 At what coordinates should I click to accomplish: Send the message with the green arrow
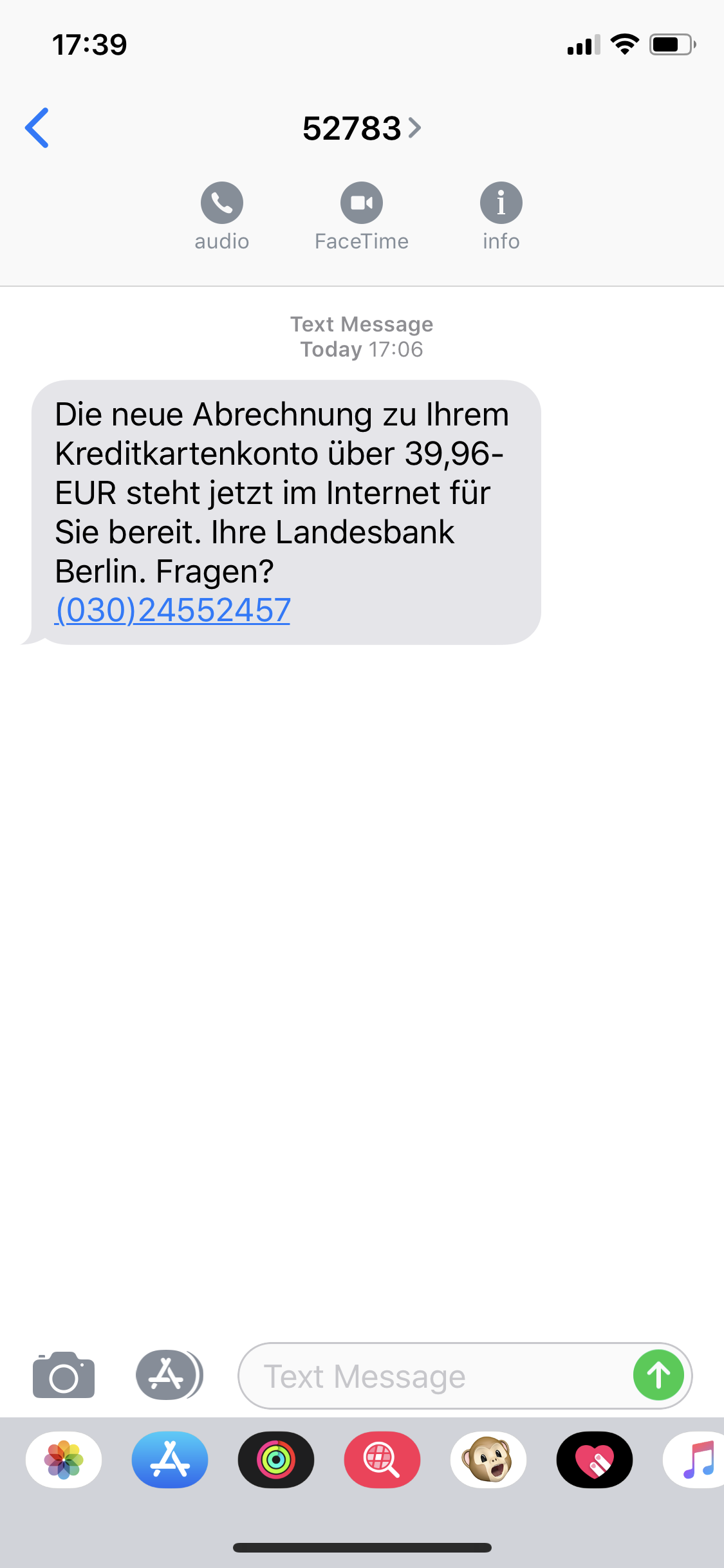[658, 1376]
